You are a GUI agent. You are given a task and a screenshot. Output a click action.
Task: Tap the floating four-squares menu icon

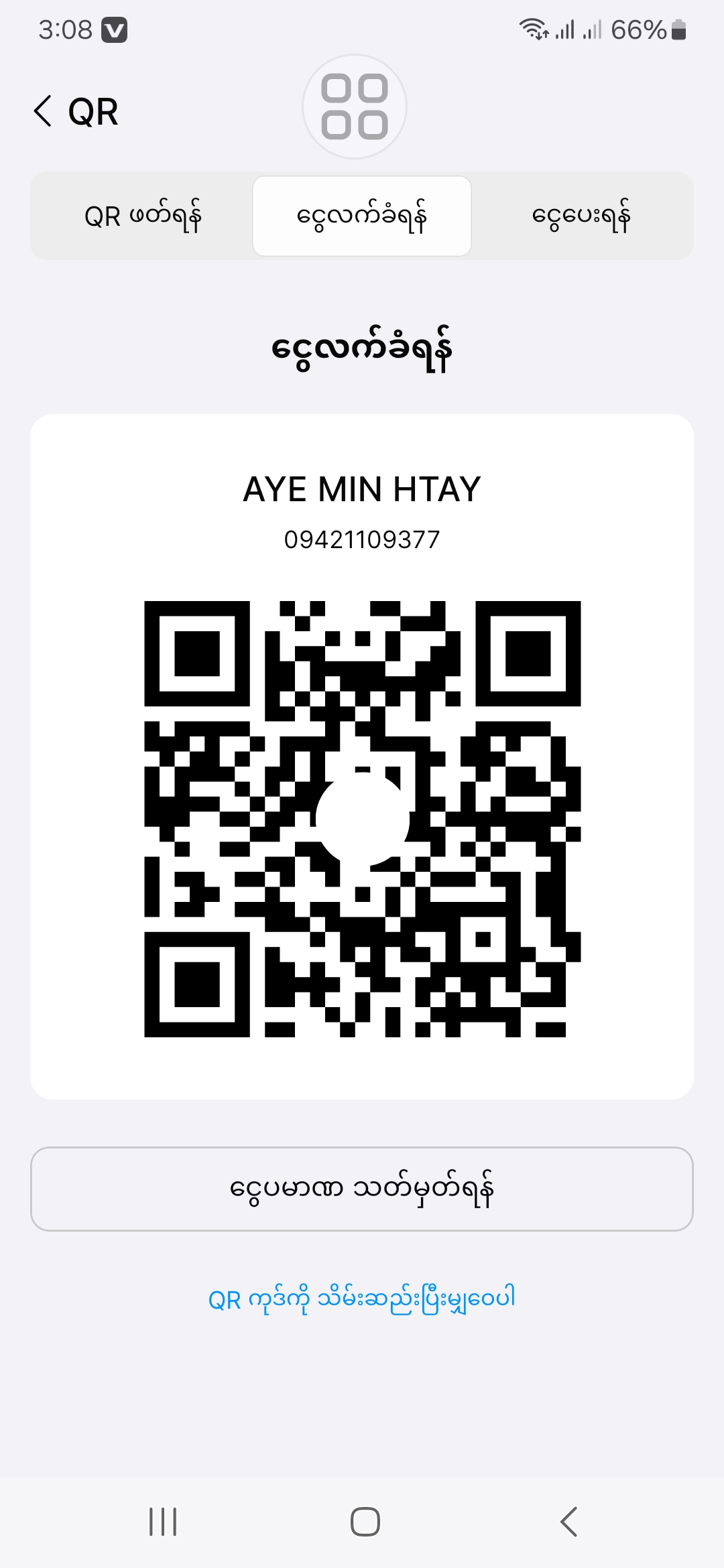coord(355,107)
